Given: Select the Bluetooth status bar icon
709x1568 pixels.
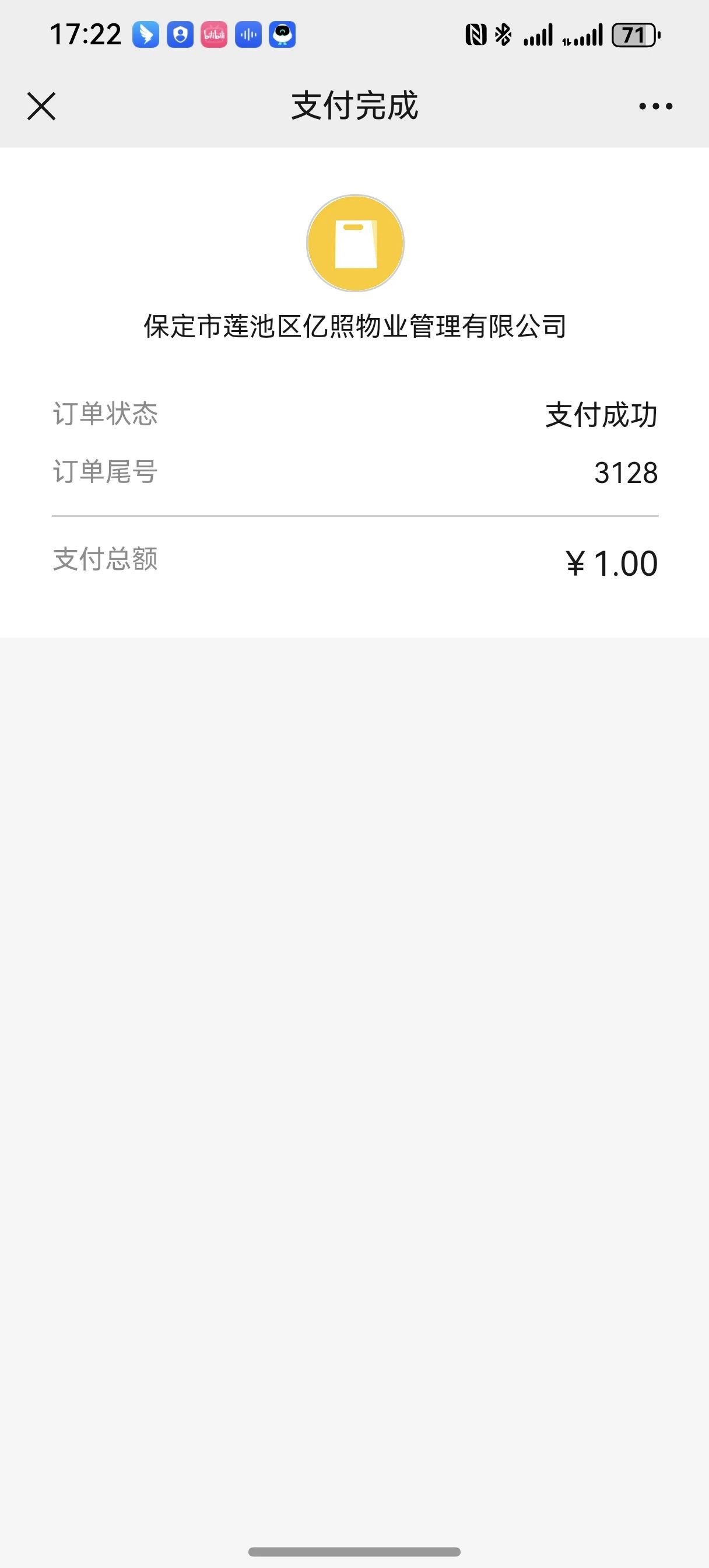Looking at the screenshot, I should [x=504, y=37].
